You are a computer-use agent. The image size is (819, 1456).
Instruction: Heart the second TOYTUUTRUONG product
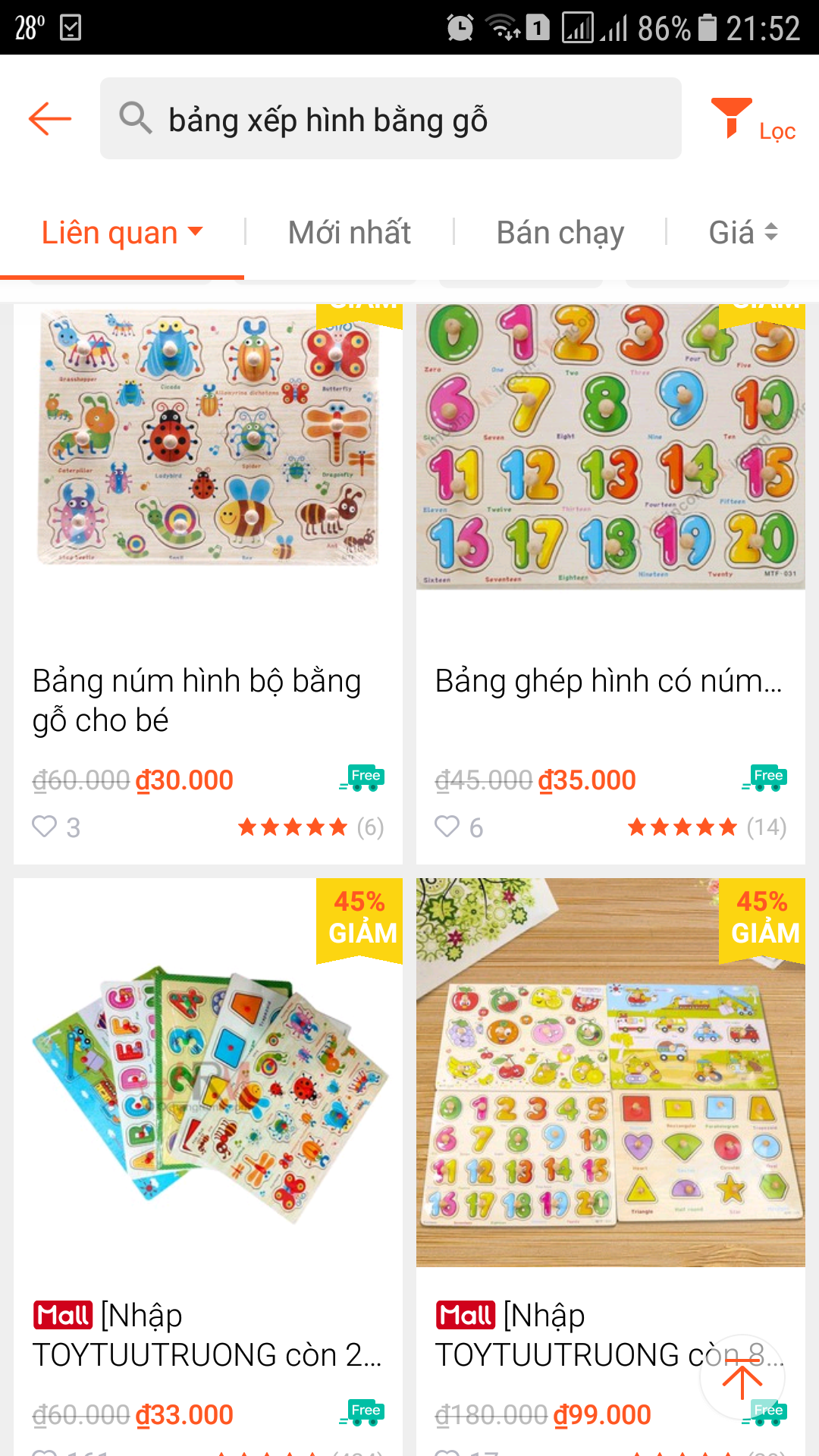[447, 1452]
